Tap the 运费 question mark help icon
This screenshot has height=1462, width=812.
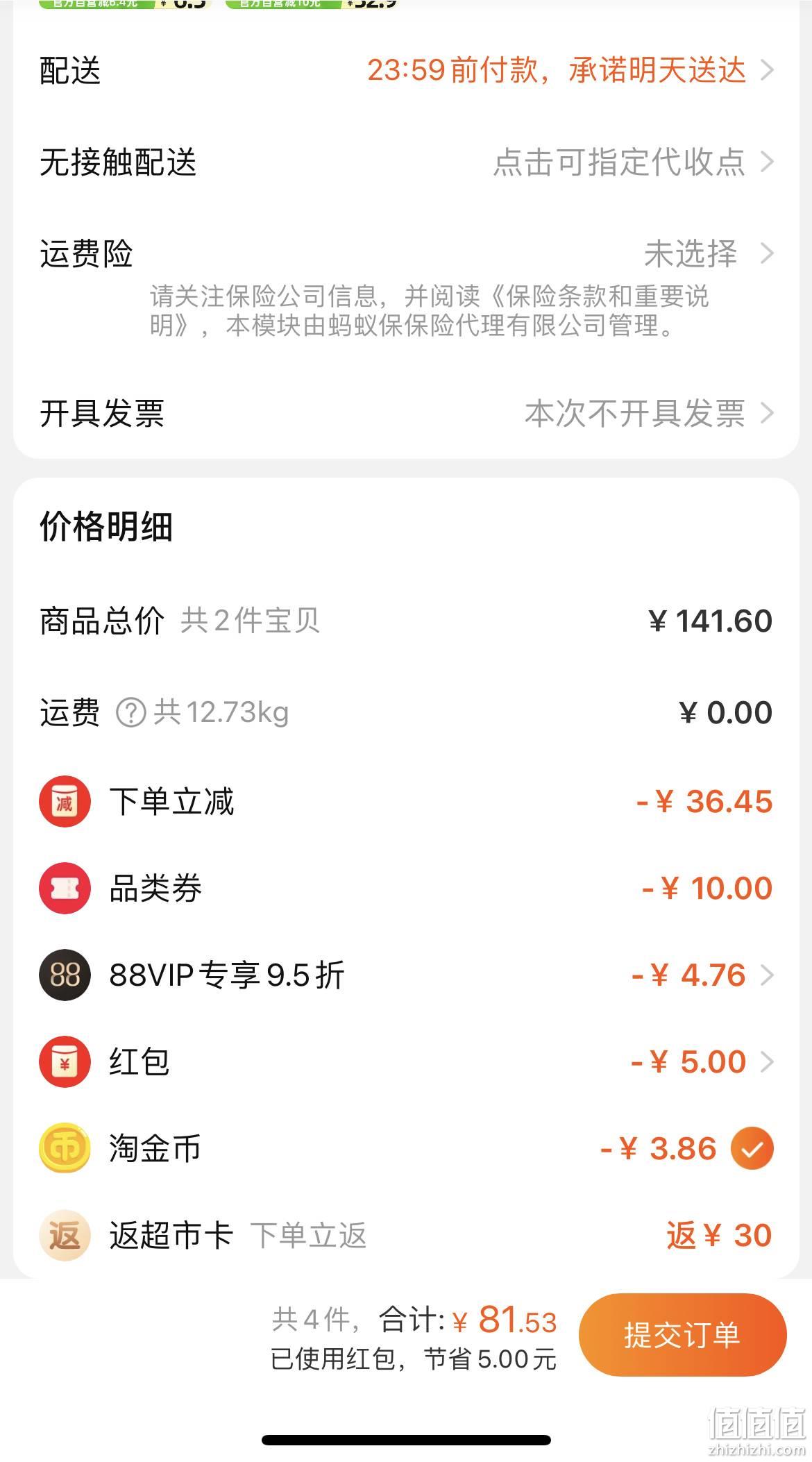(130, 713)
